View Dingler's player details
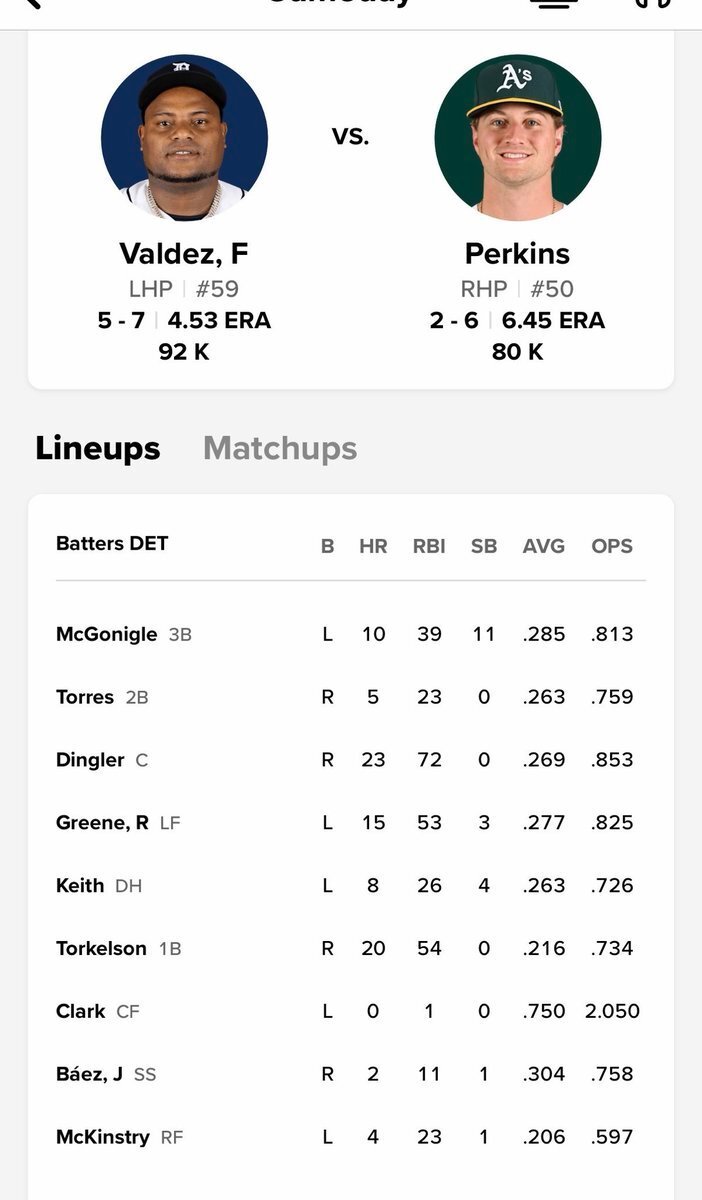The image size is (702, 1200). [350, 760]
